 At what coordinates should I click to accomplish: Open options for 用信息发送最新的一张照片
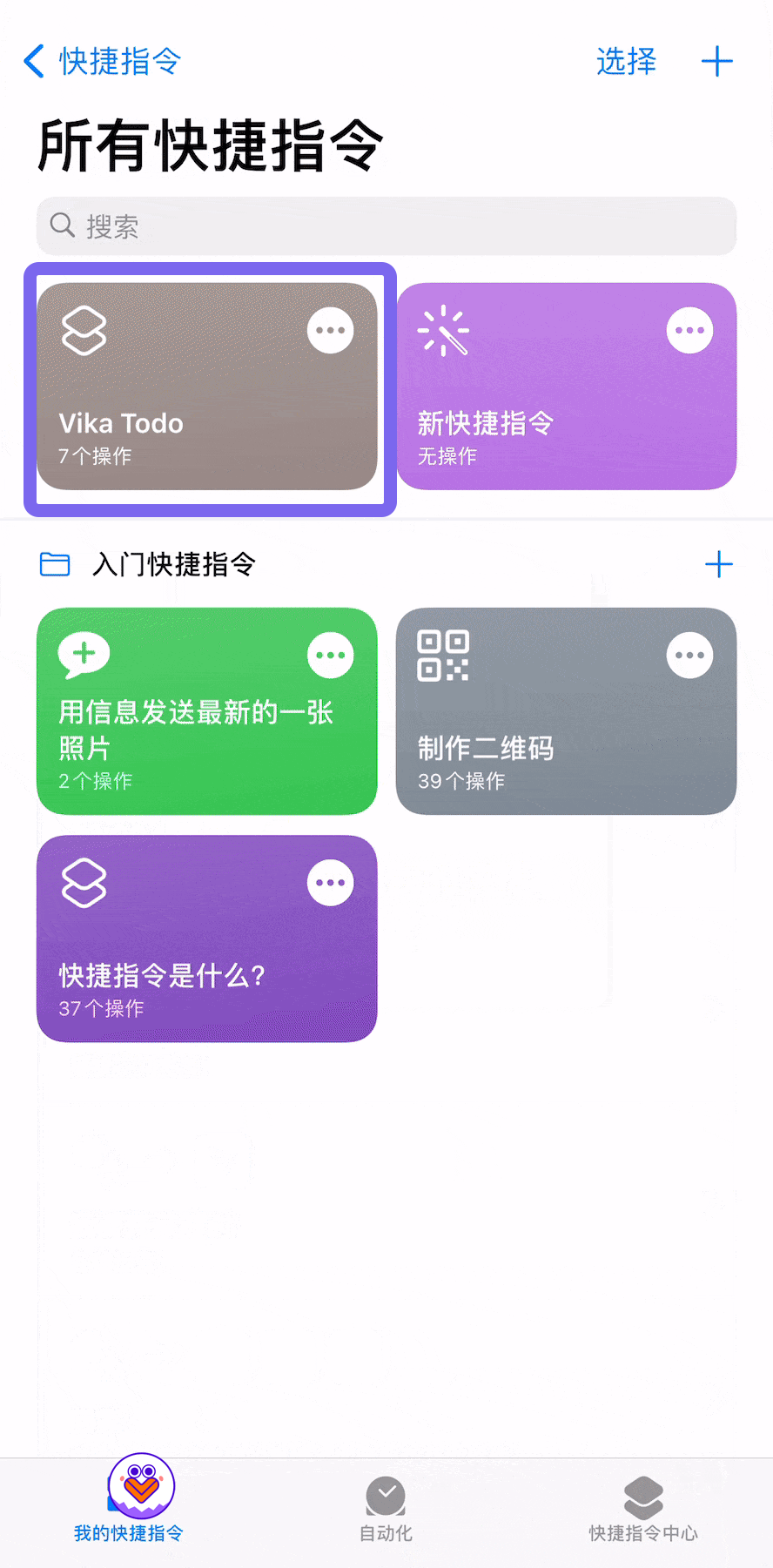click(x=331, y=656)
